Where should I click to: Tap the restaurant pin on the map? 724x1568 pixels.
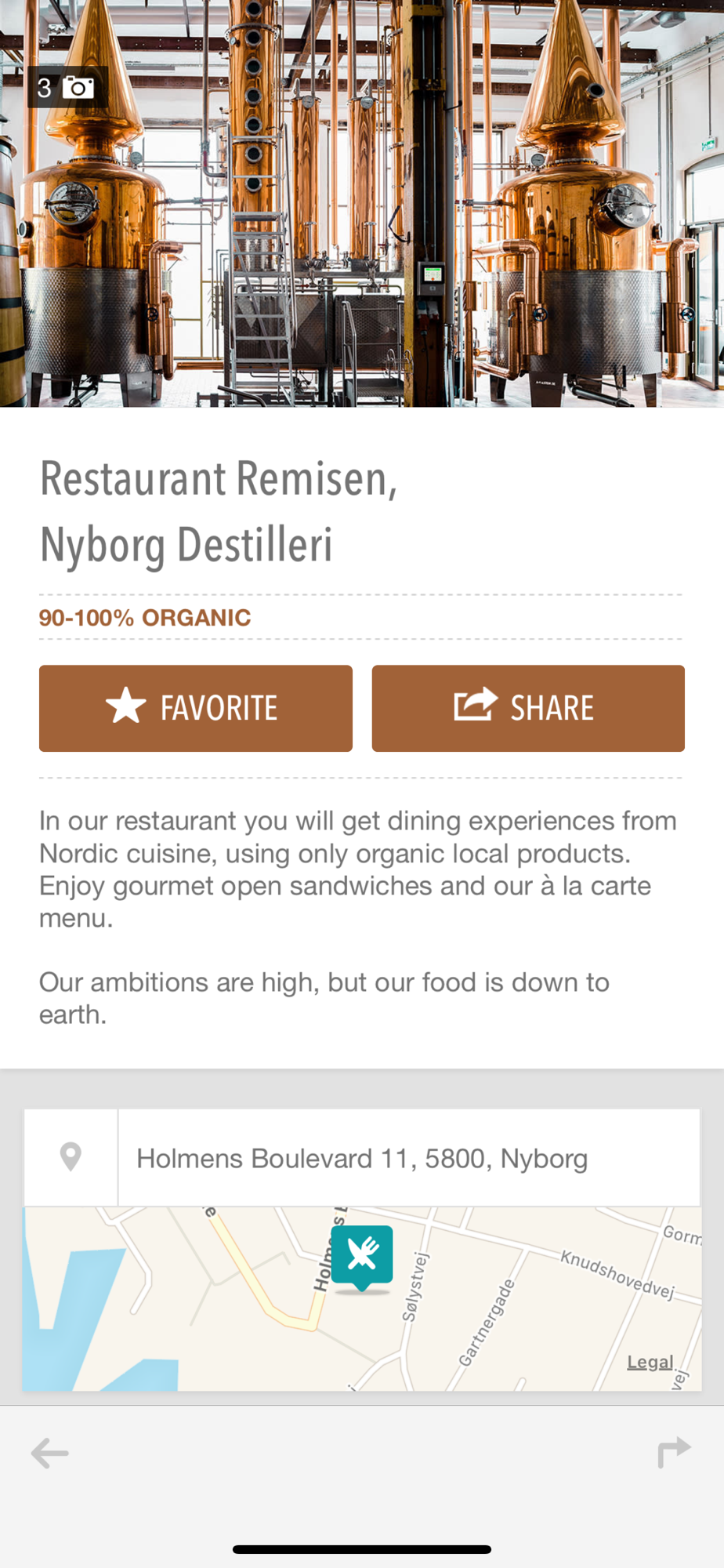(x=362, y=1257)
